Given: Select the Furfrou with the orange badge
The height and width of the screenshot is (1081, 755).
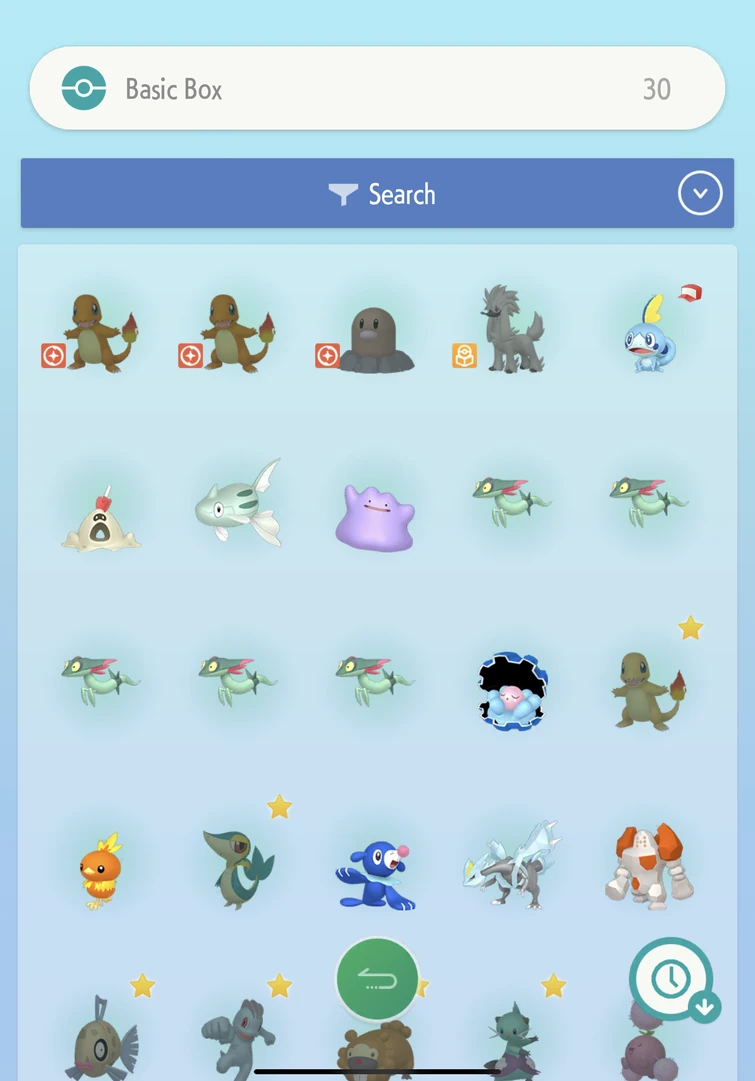Looking at the screenshot, I should (x=511, y=332).
